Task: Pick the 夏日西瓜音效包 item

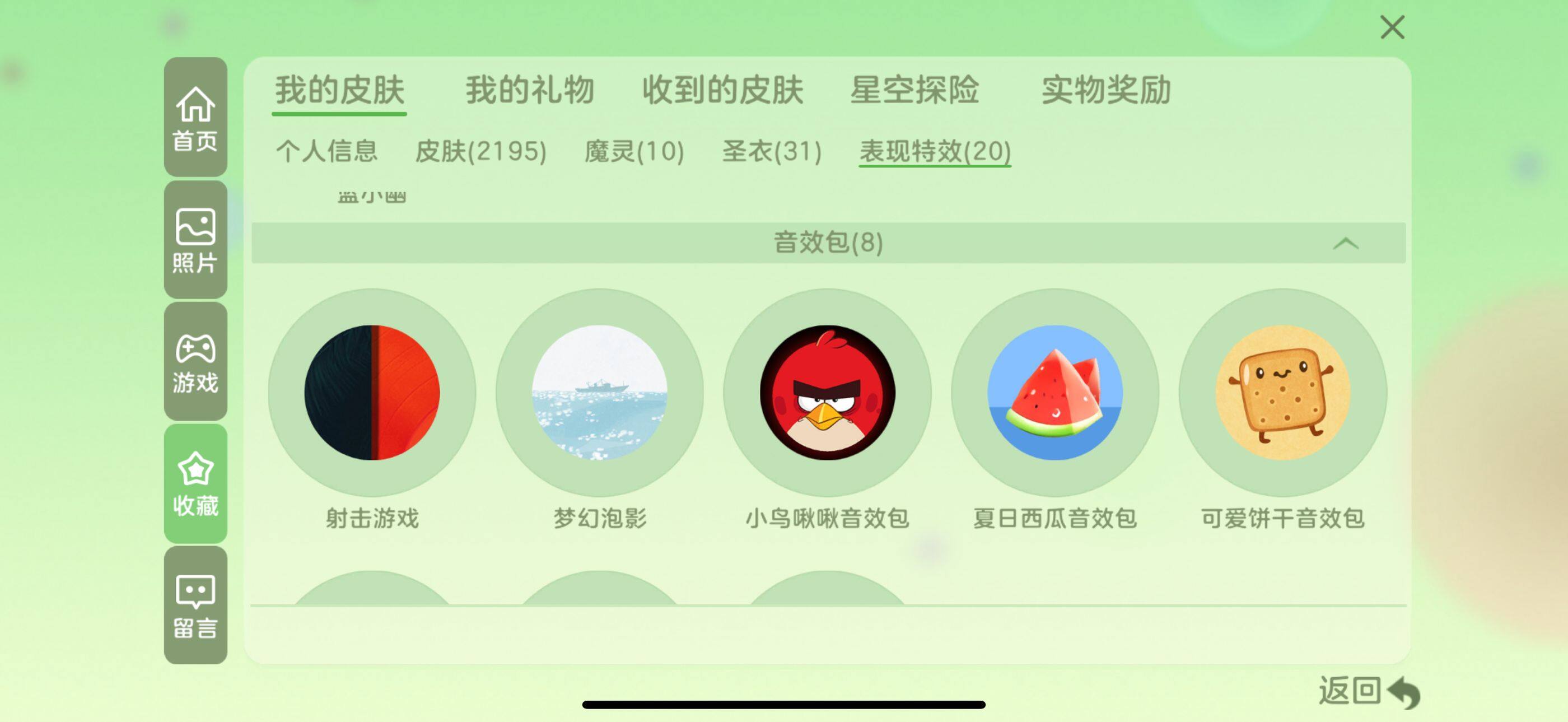Action: click(x=1055, y=393)
